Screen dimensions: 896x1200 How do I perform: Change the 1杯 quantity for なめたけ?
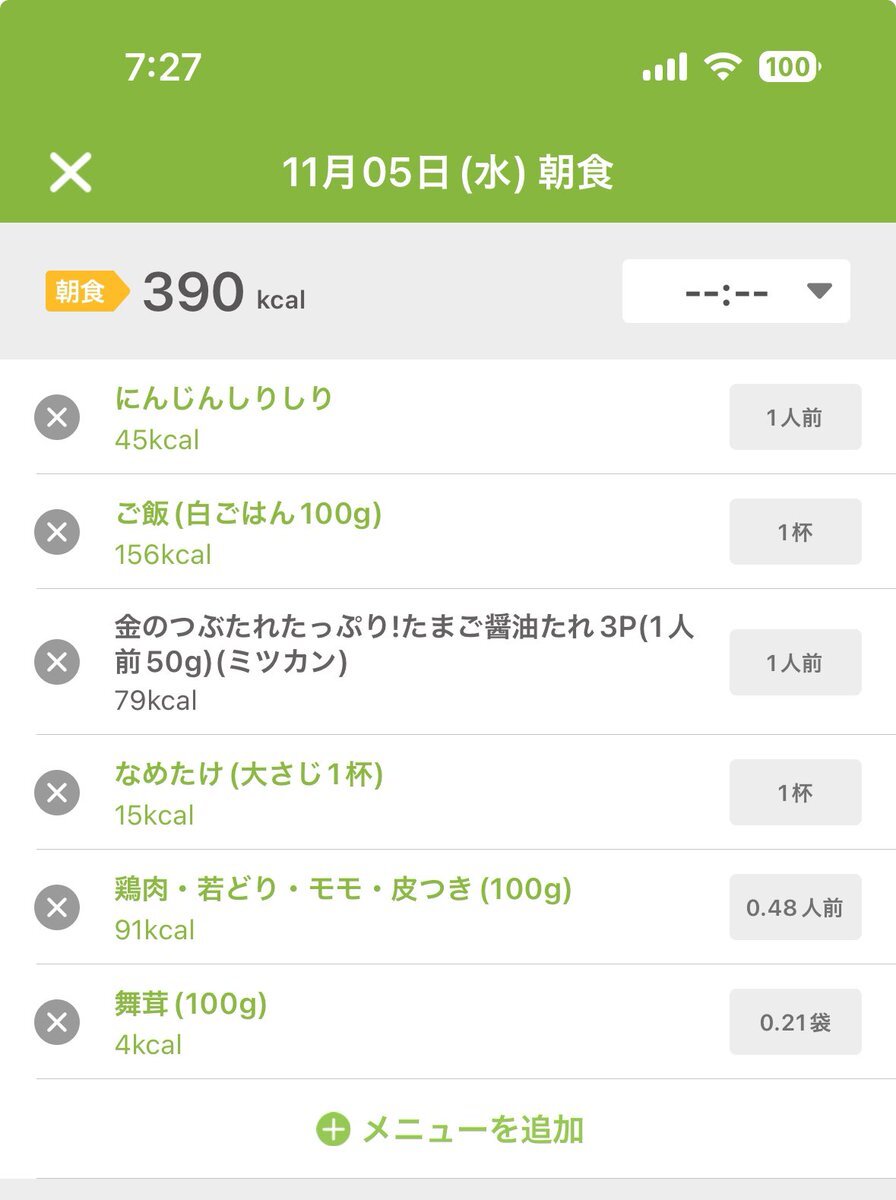click(x=795, y=793)
